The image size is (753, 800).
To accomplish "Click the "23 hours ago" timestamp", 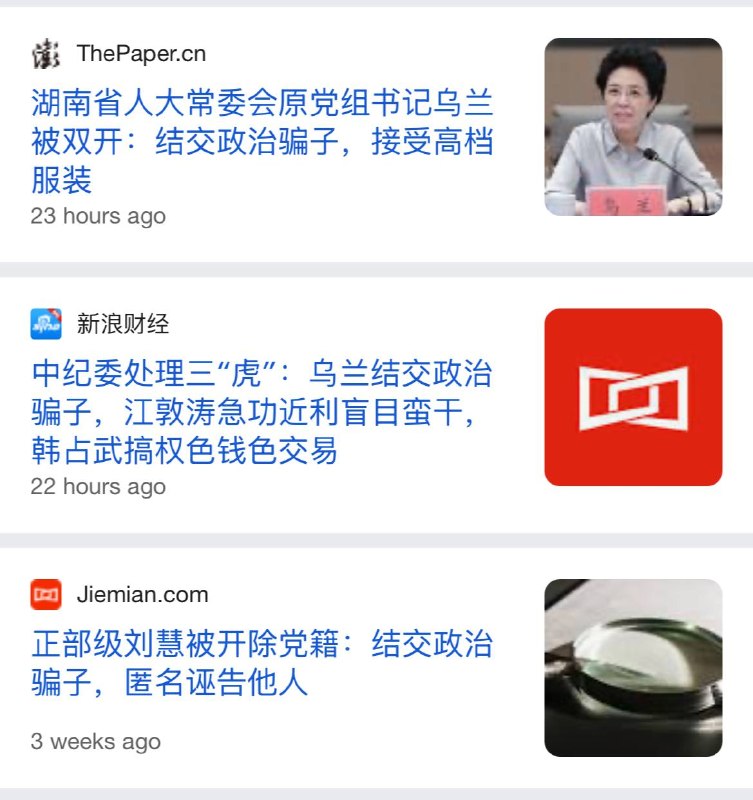I will 98,215.
